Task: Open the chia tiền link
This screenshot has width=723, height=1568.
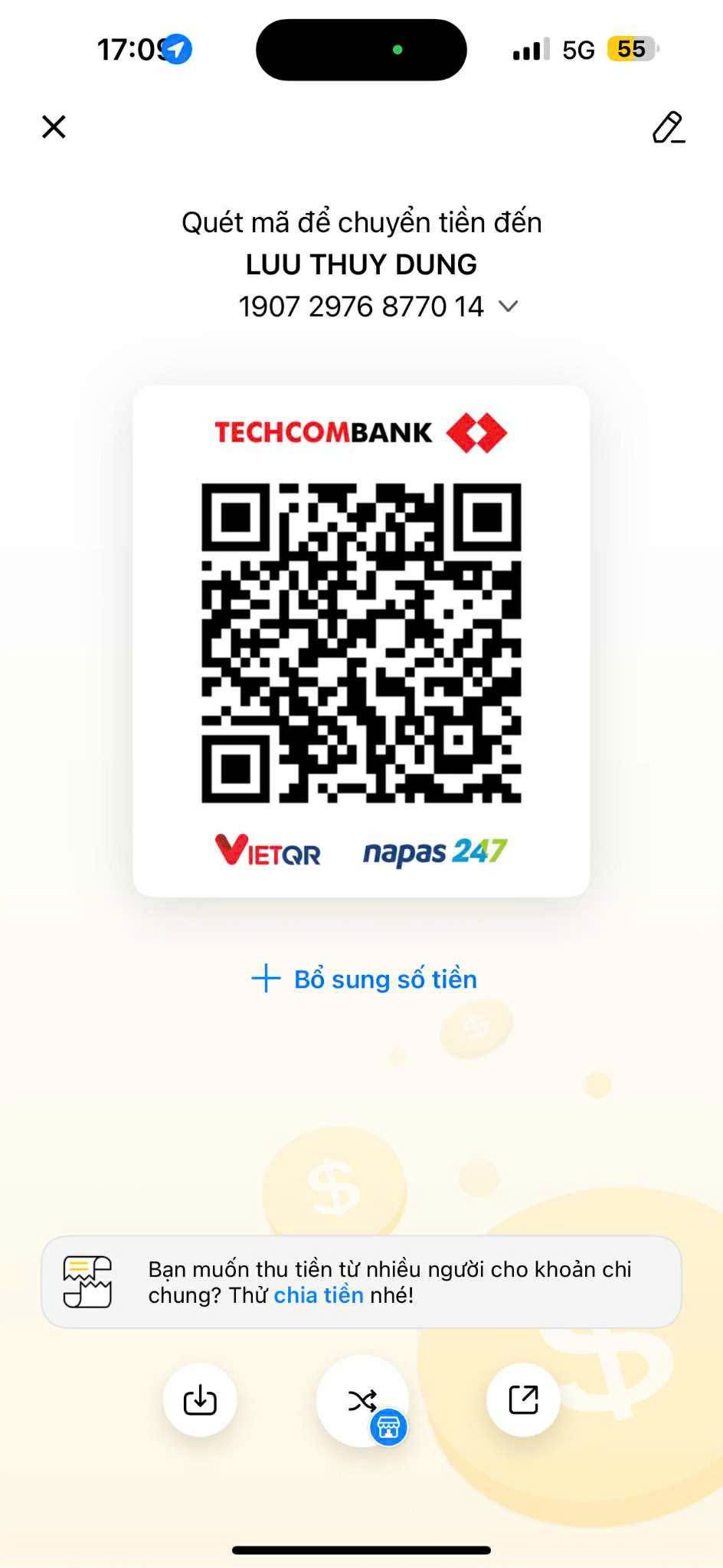Action: tap(319, 1295)
